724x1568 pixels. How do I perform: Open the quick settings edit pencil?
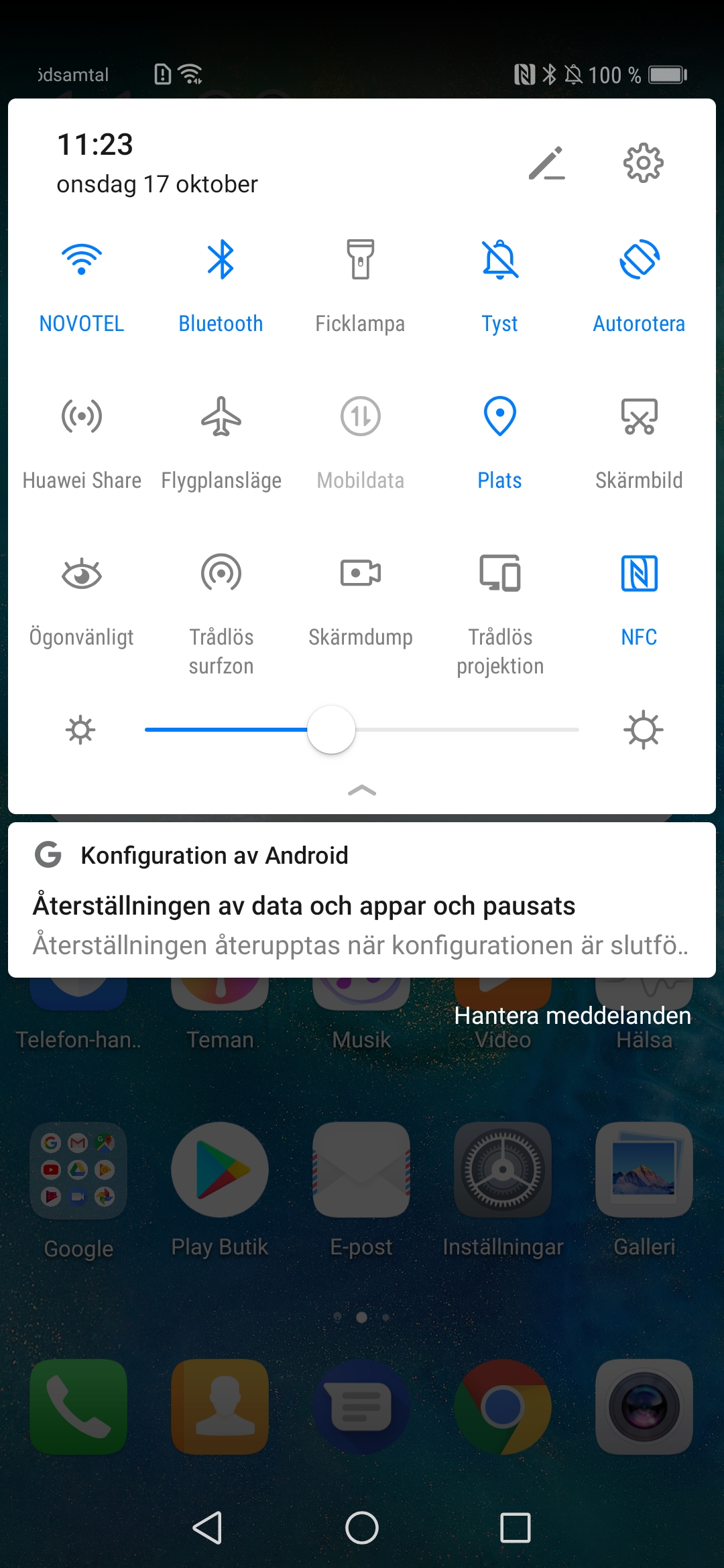tap(547, 163)
